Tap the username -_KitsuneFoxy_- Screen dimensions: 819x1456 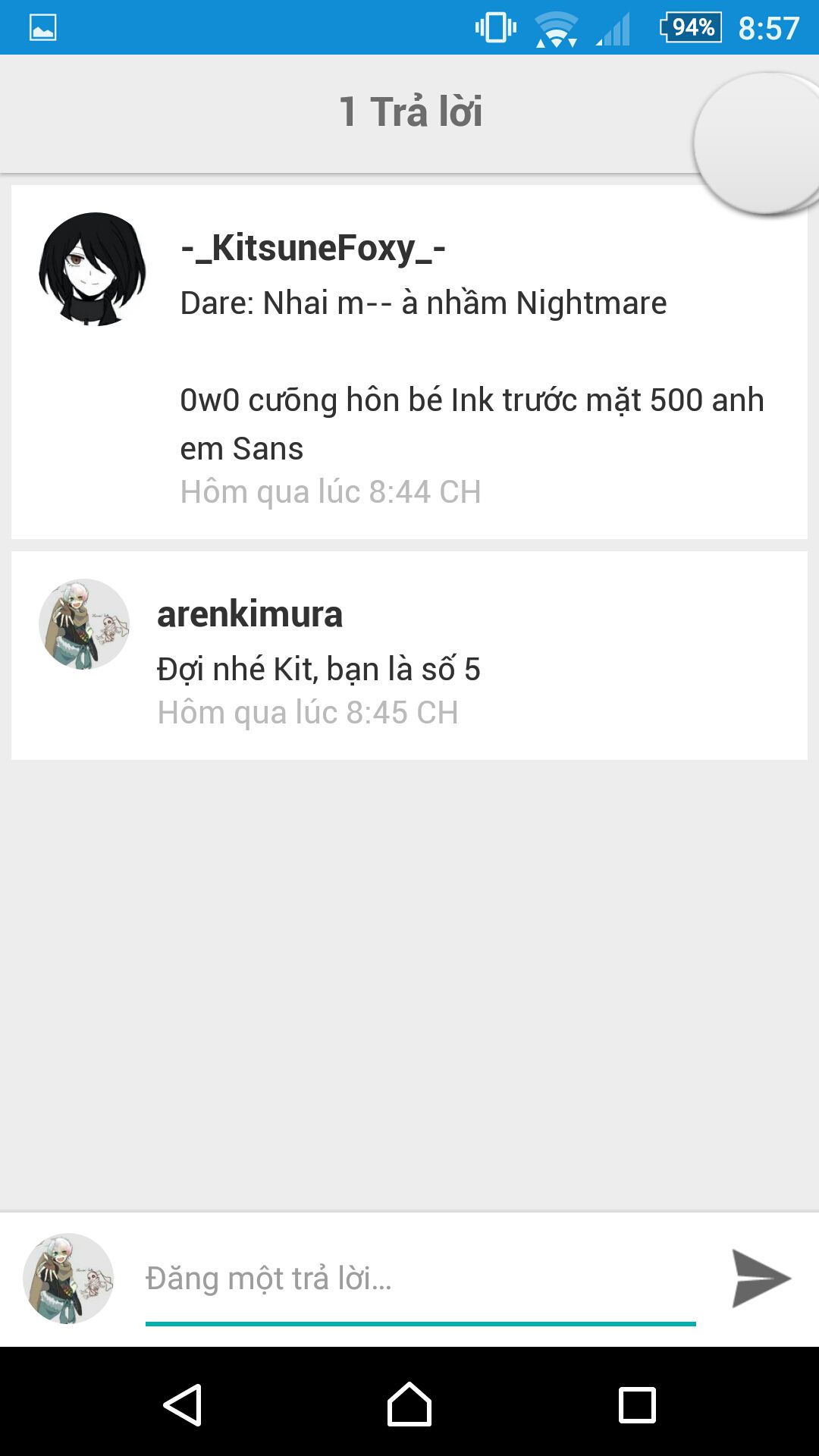pos(312,247)
